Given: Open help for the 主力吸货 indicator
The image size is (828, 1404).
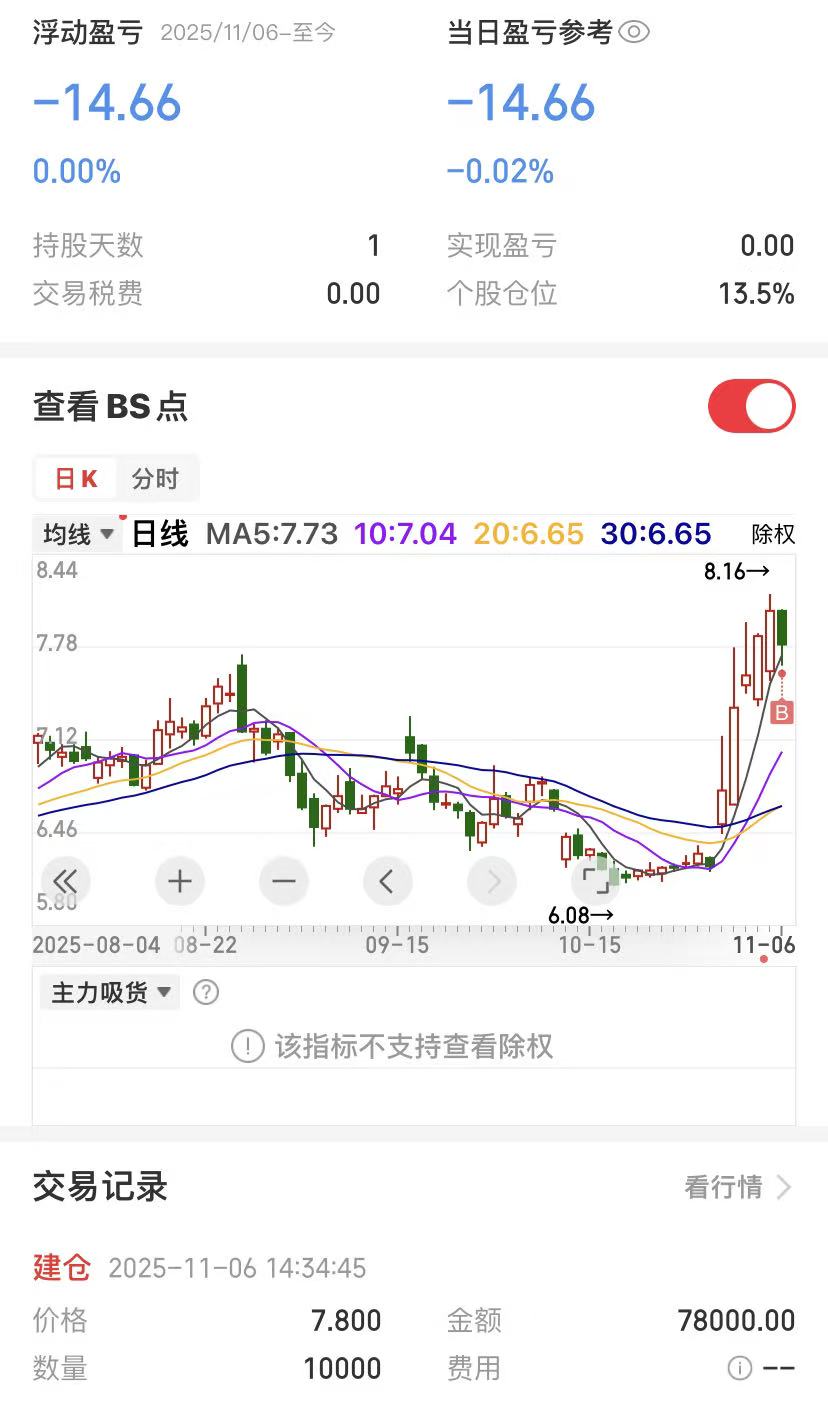Looking at the screenshot, I should point(205,992).
